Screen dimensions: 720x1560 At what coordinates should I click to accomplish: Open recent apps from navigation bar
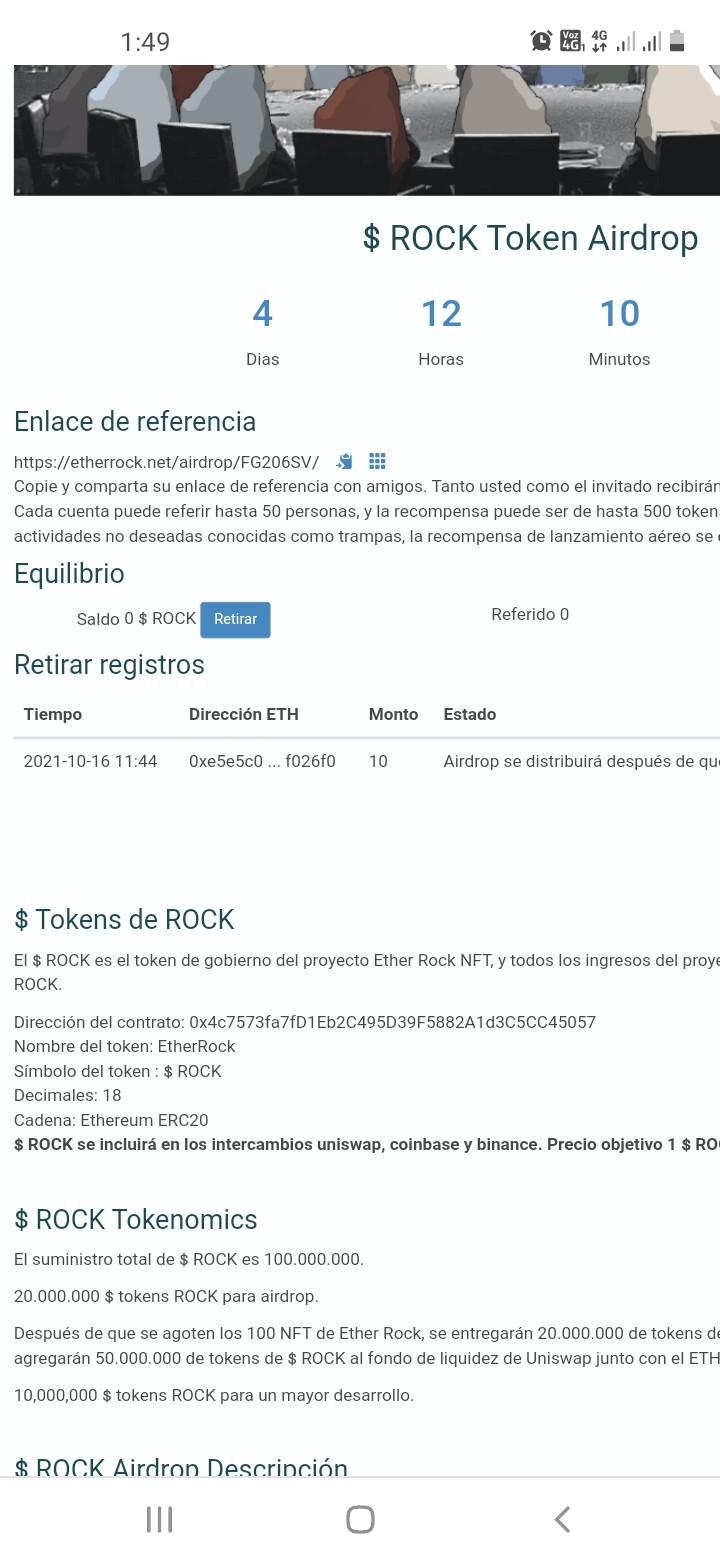click(159, 1519)
